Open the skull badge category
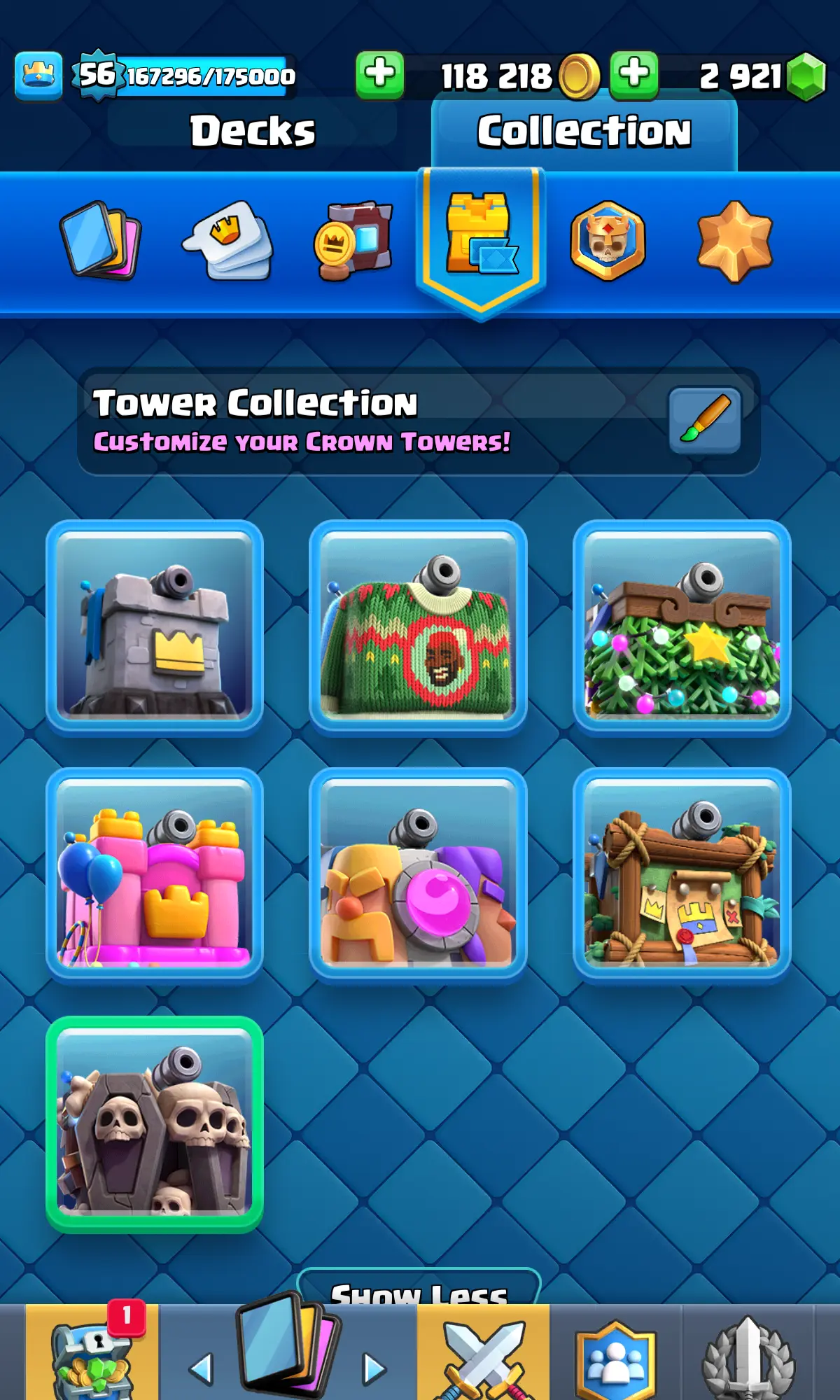Image resolution: width=840 pixels, height=1400 pixels. pos(608,240)
